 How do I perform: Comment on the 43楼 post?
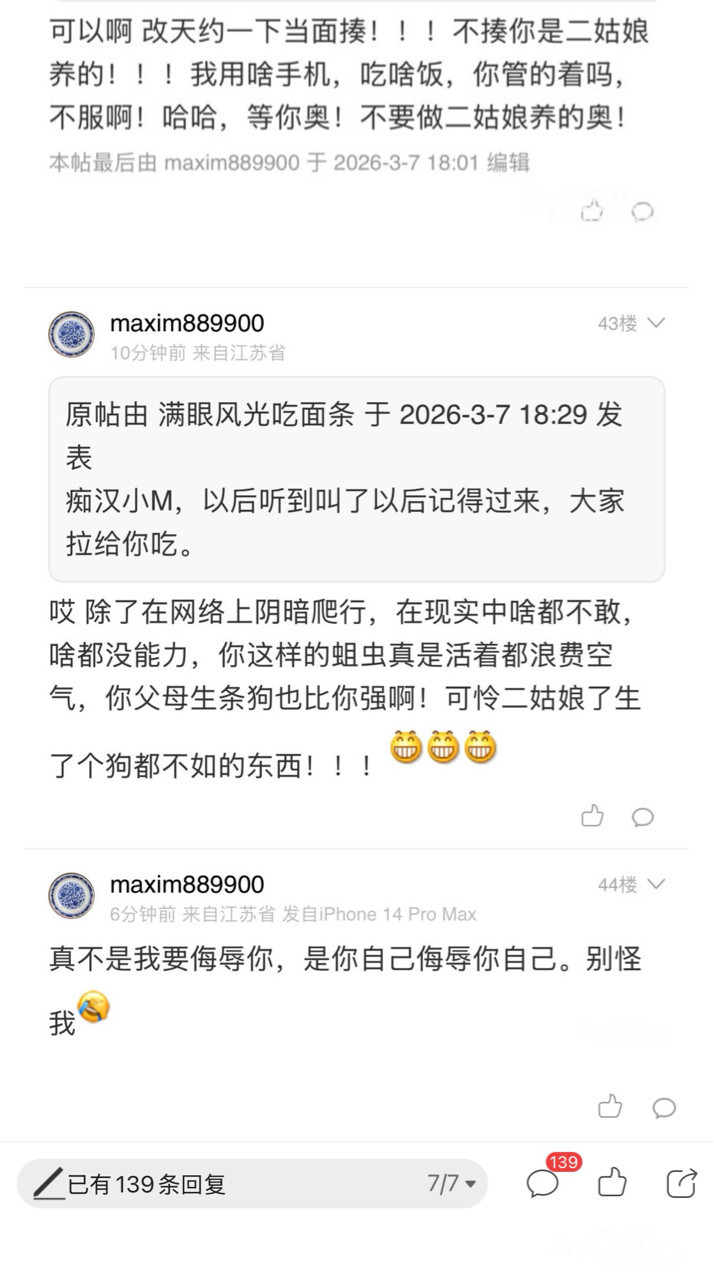[643, 817]
